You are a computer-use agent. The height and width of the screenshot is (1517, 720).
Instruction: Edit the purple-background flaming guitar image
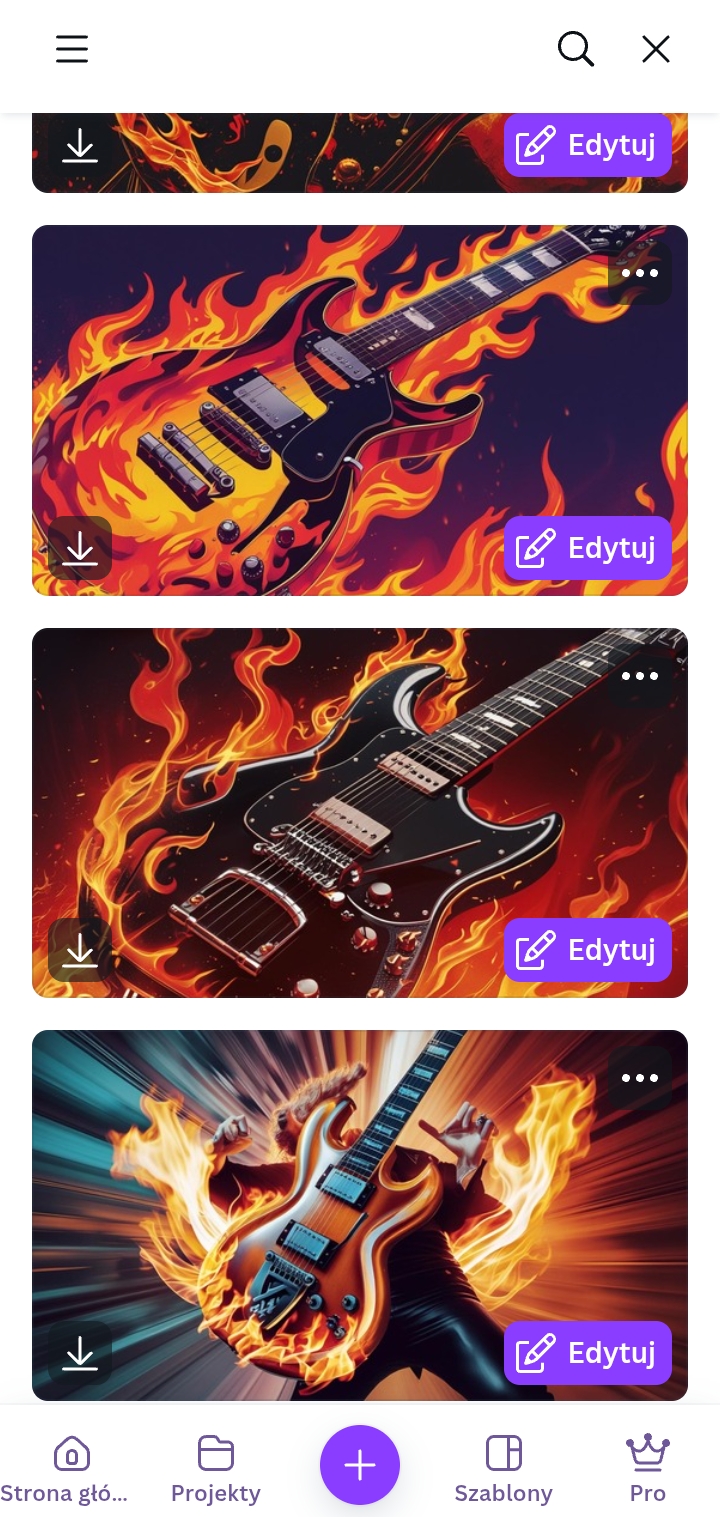click(x=588, y=548)
